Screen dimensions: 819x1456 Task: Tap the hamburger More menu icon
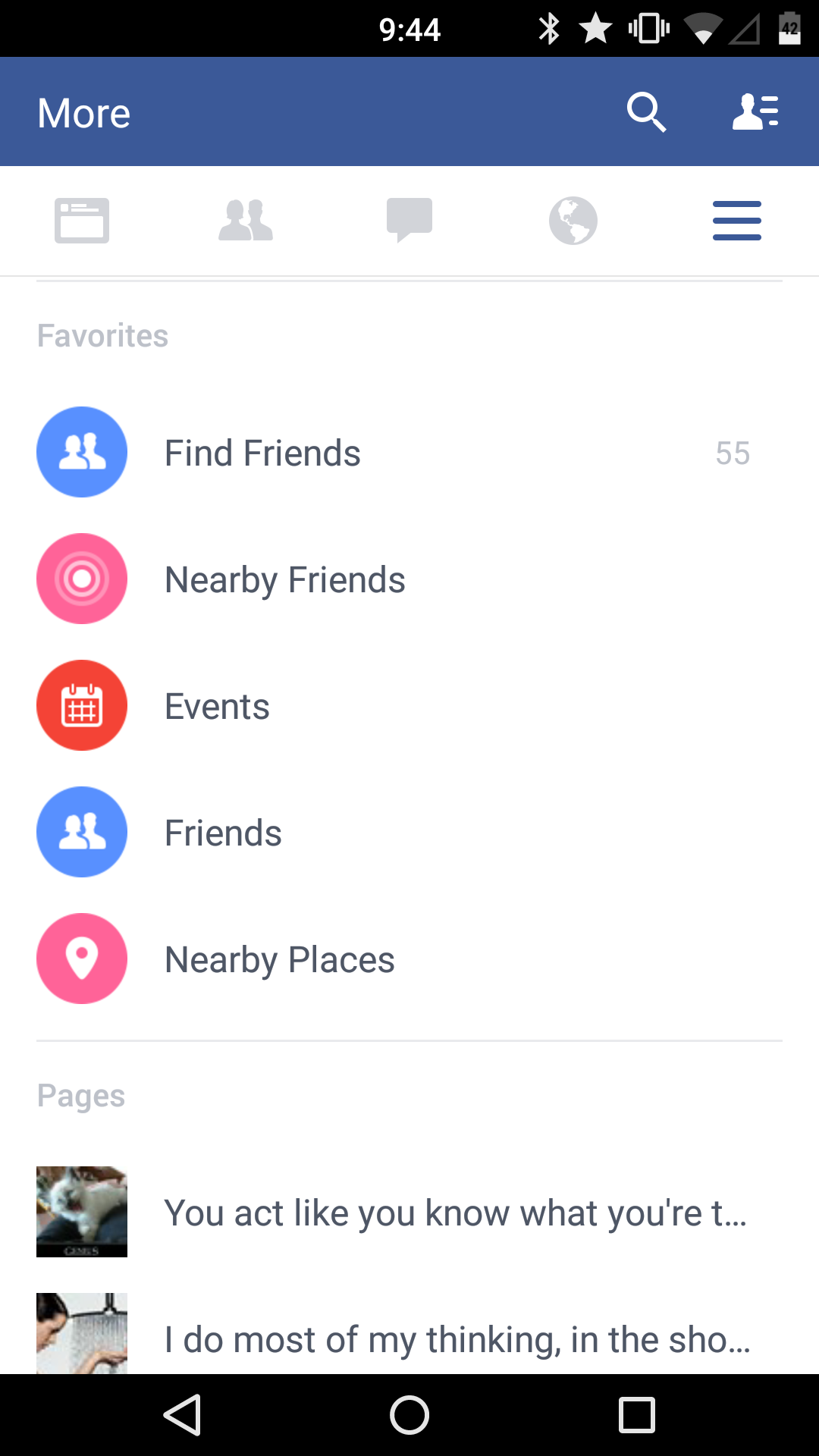(736, 220)
